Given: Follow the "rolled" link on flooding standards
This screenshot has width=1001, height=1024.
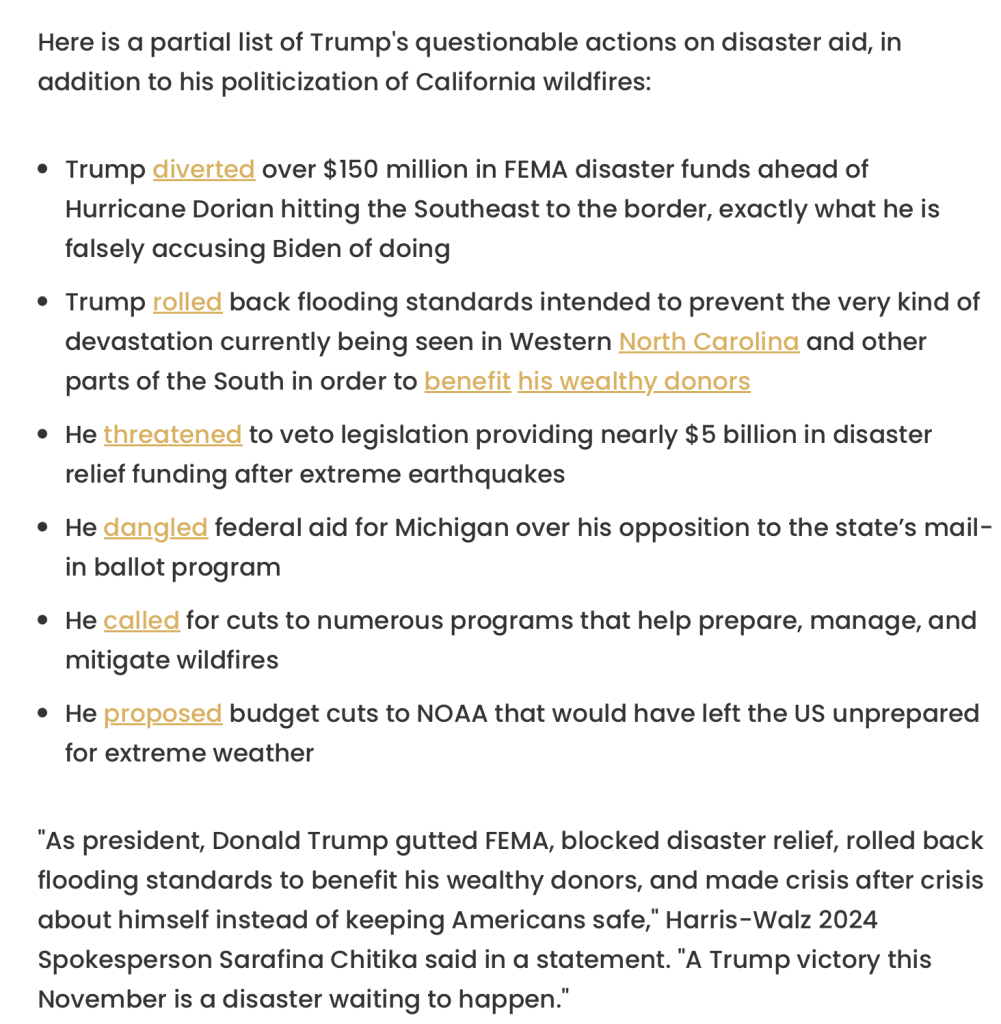Looking at the screenshot, I should tap(187, 302).
